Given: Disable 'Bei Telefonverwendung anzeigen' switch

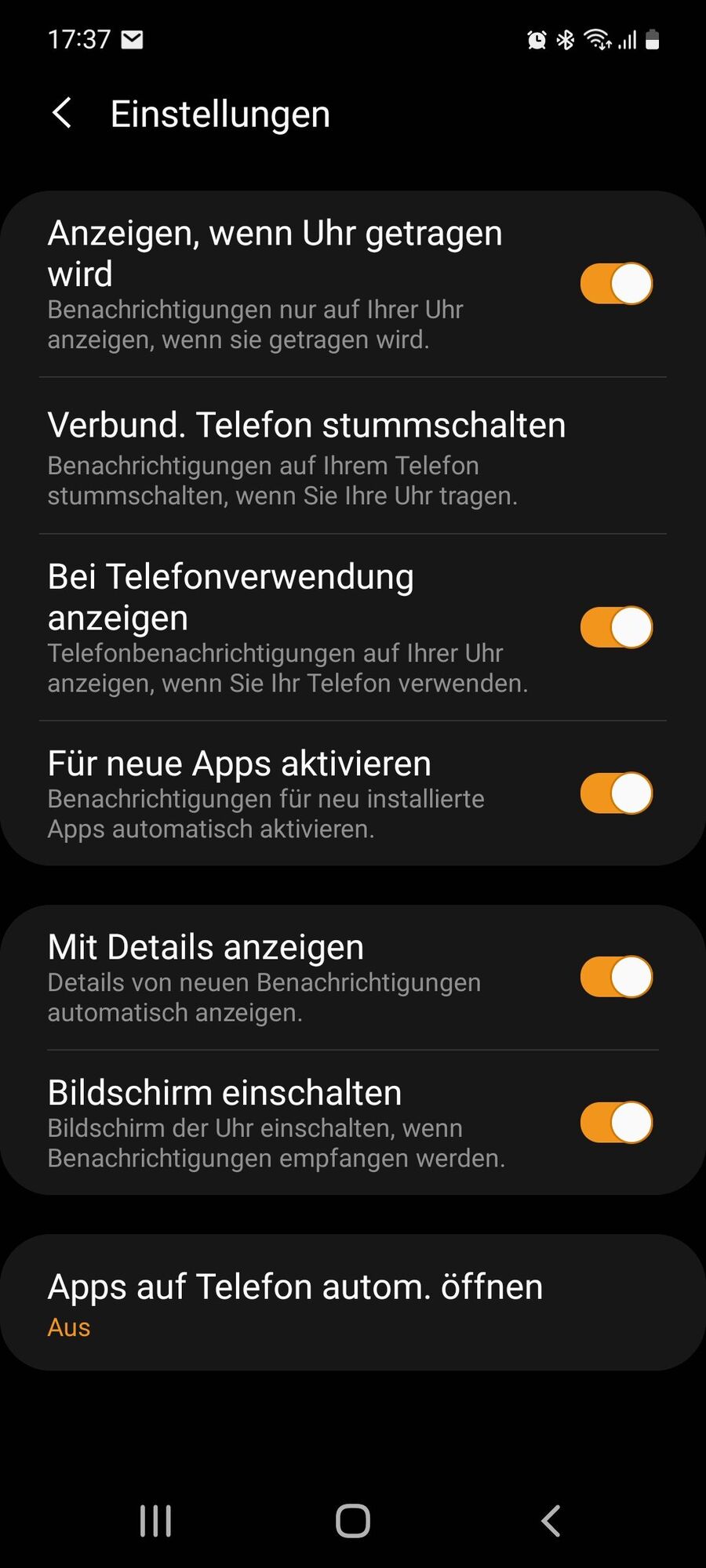Looking at the screenshot, I should click(616, 627).
